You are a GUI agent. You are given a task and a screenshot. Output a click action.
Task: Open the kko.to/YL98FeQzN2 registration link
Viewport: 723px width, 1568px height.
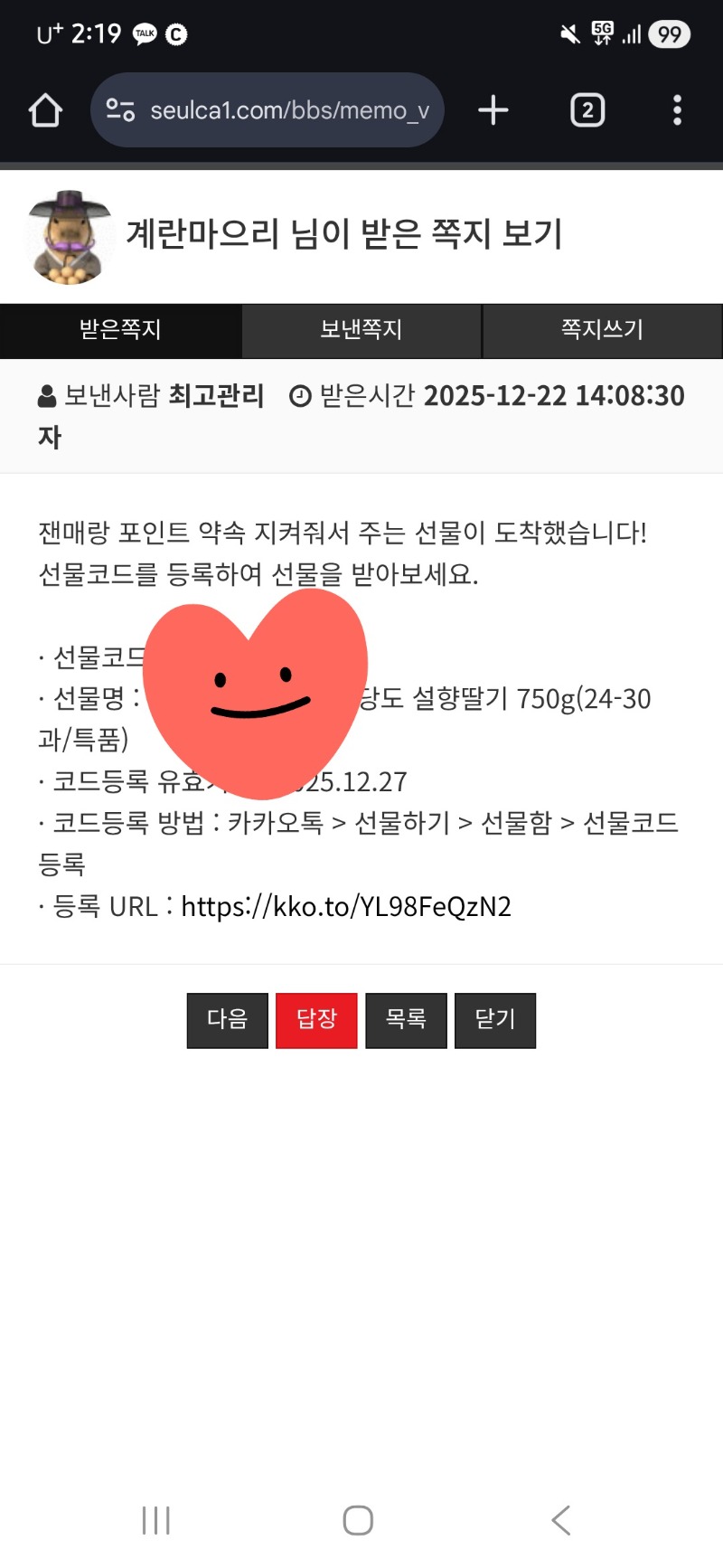(x=346, y=906)
